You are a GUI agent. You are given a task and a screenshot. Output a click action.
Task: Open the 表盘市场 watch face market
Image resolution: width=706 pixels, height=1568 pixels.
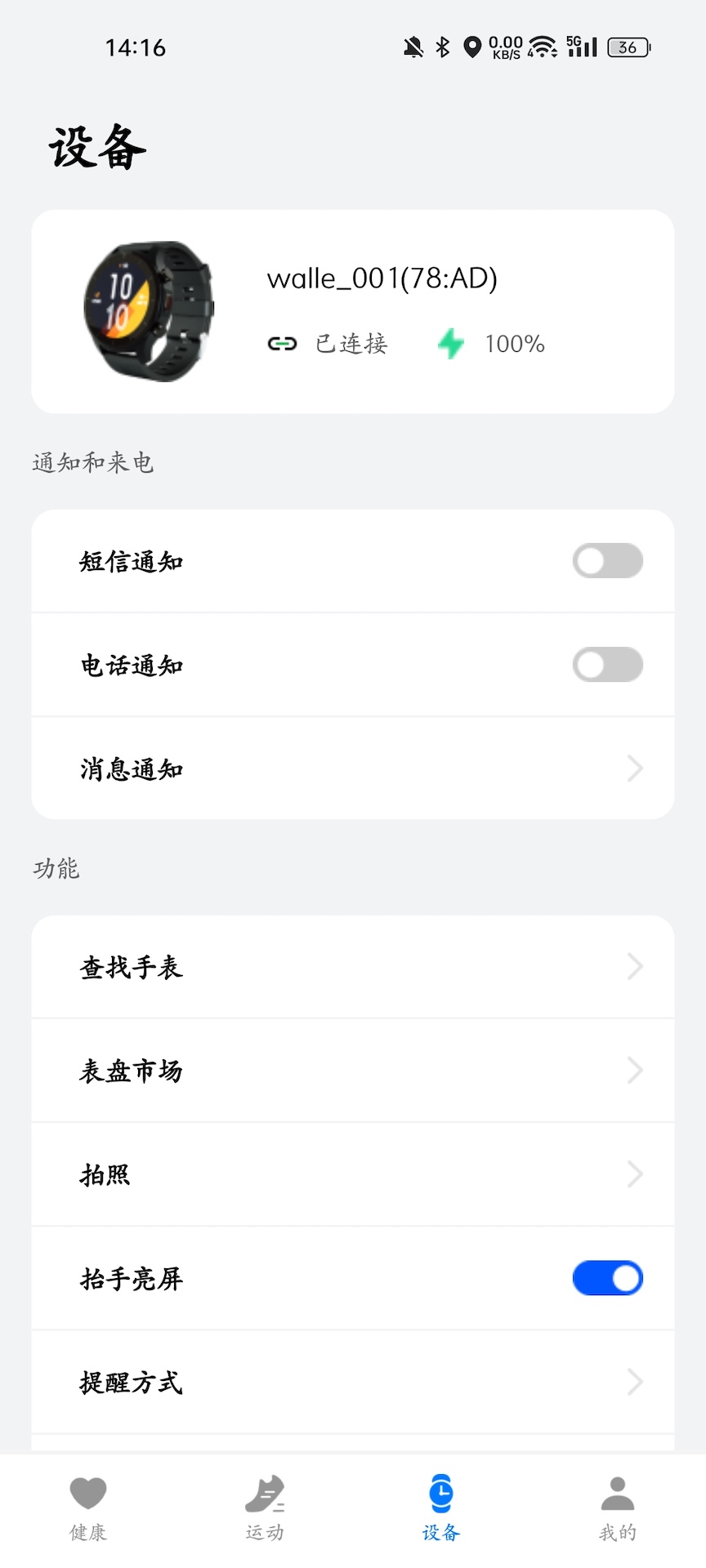[x=353, y=1071]
